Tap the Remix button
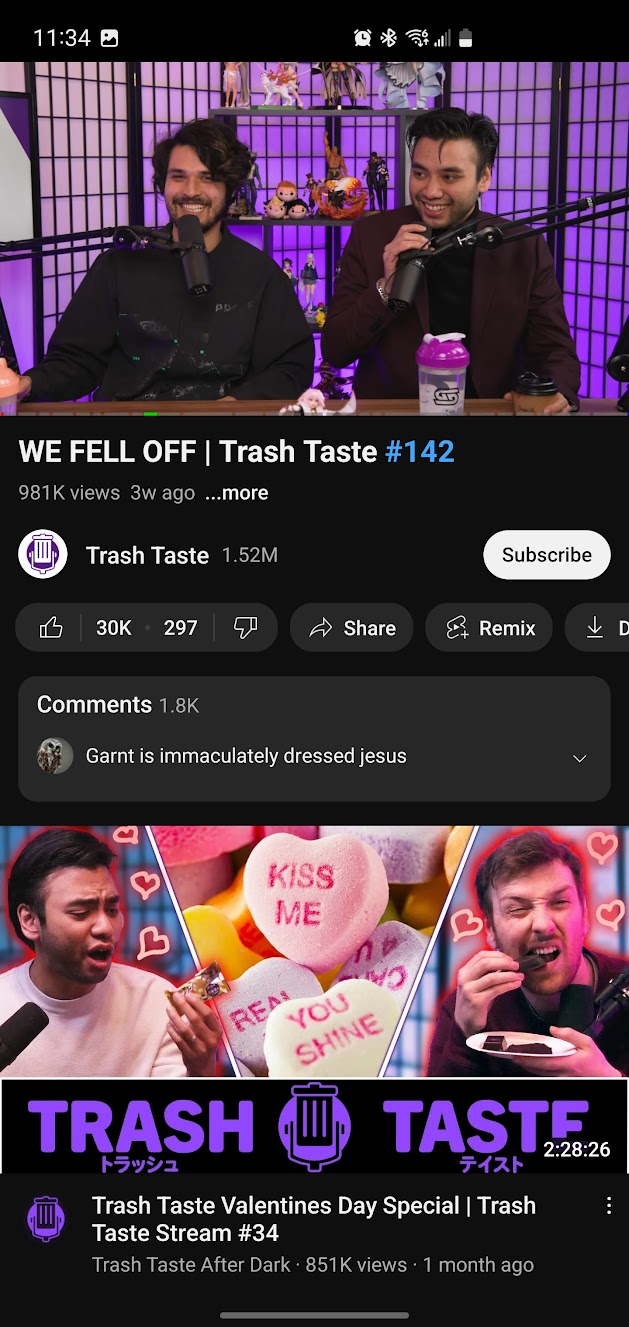The height and width of the screenshot is (1327, 629). click(x=490, y=628)
